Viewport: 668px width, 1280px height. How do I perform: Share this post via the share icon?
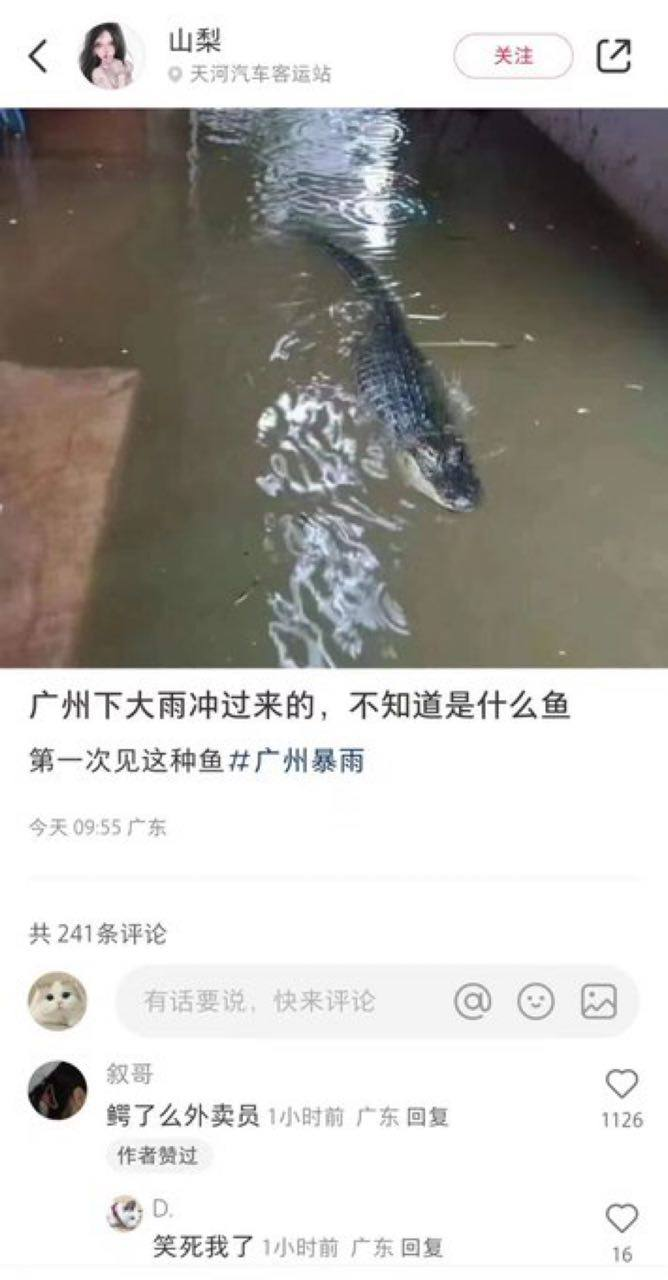tap(614, 55)
